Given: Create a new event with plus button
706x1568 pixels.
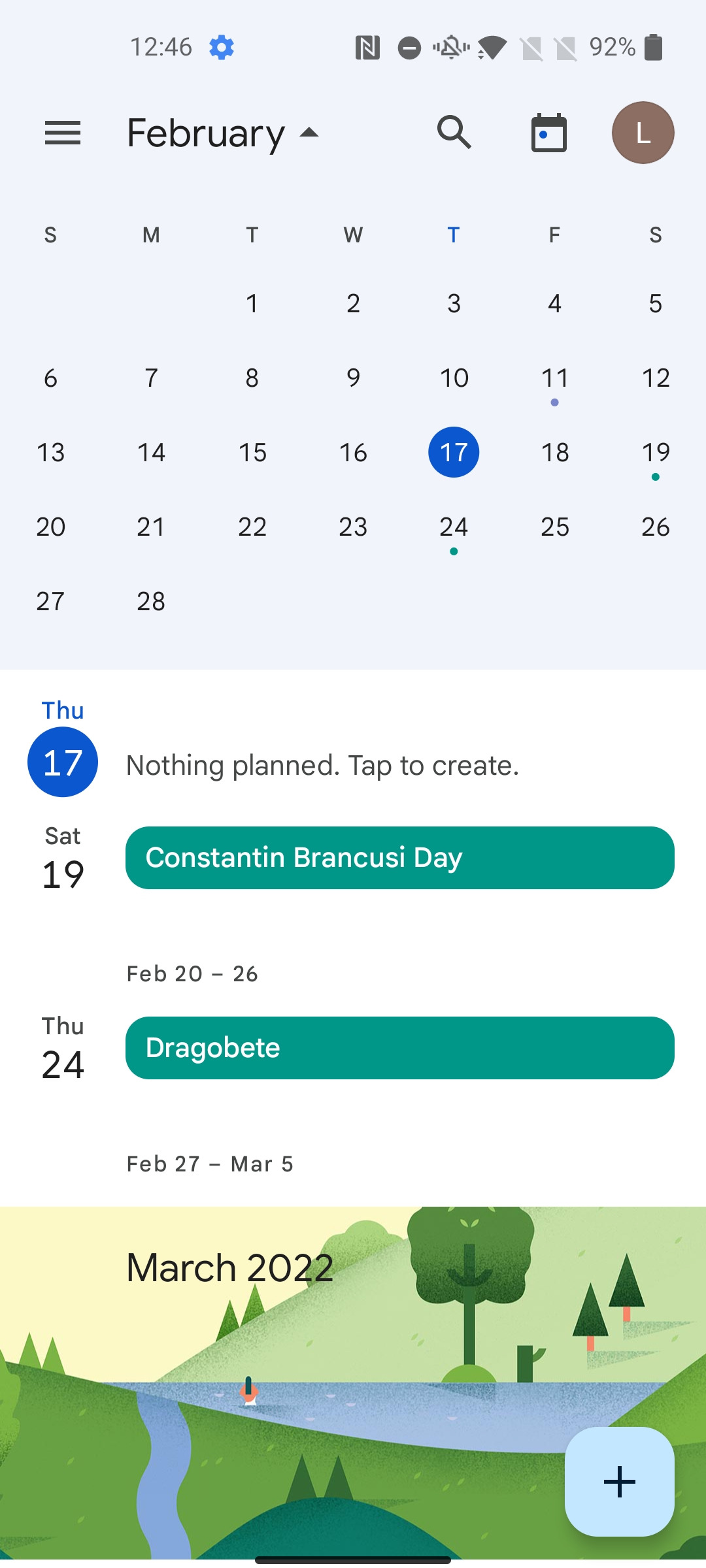Looking at the screenshot, I should click(x=620, y=1482).
